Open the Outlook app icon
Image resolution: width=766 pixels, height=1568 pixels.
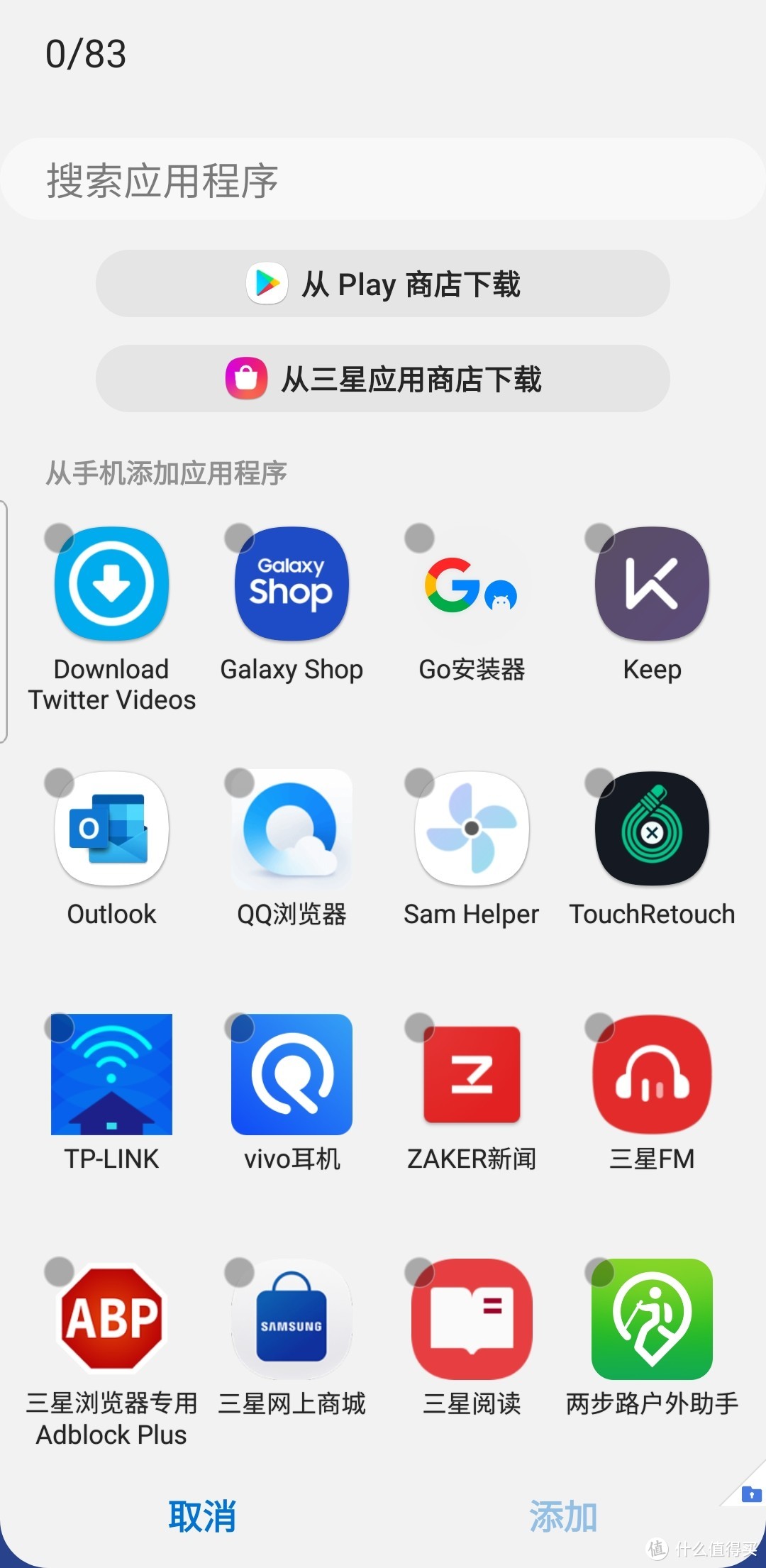(110, 830)
